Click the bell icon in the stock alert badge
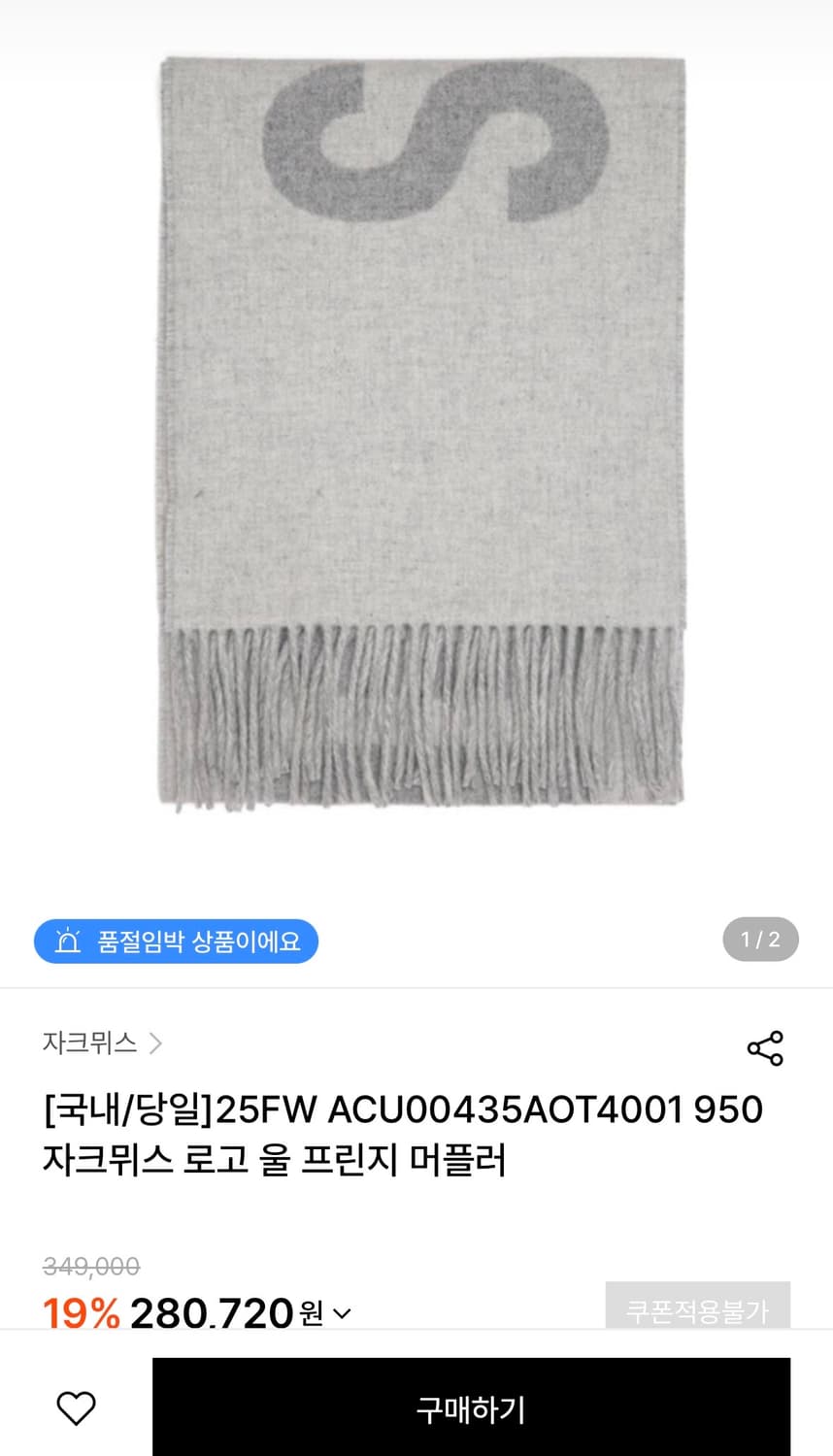Screen dimensions: 833x1456 click(68, 941)
